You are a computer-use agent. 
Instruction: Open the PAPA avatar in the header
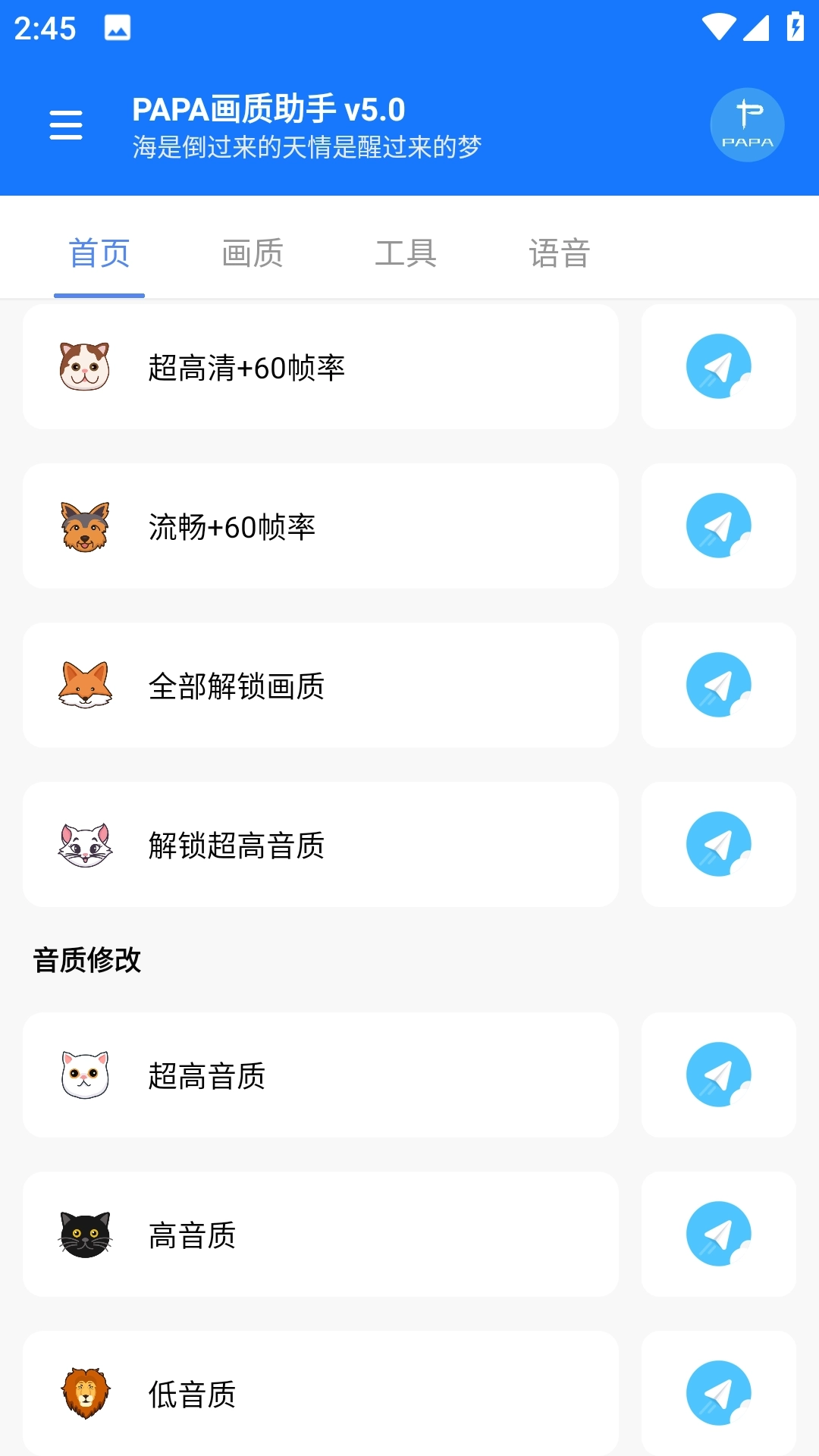(x=747, y=124)
